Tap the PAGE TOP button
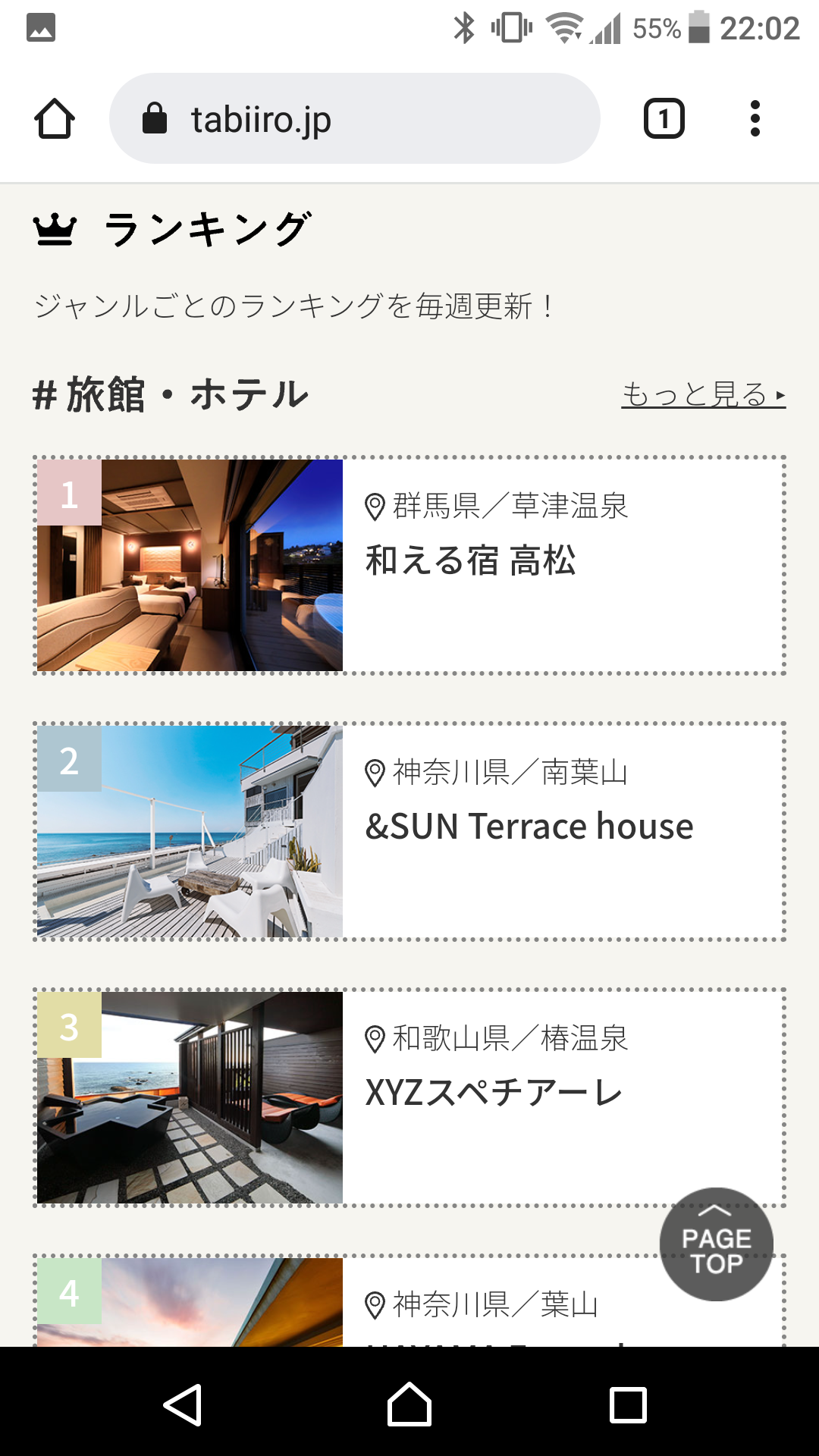 (716, 1244)
